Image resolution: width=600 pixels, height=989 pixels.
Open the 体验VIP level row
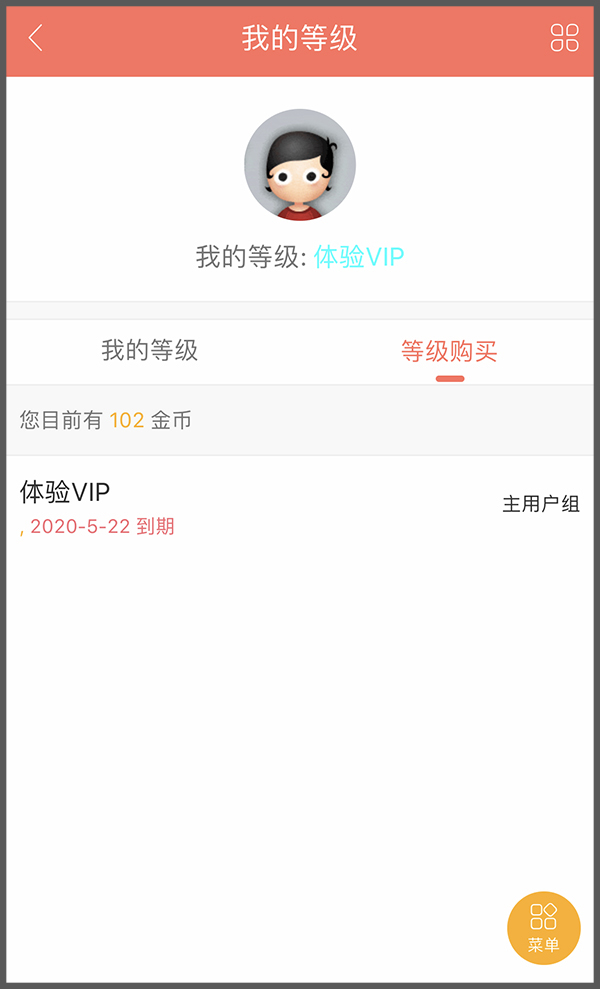(300, 505)
